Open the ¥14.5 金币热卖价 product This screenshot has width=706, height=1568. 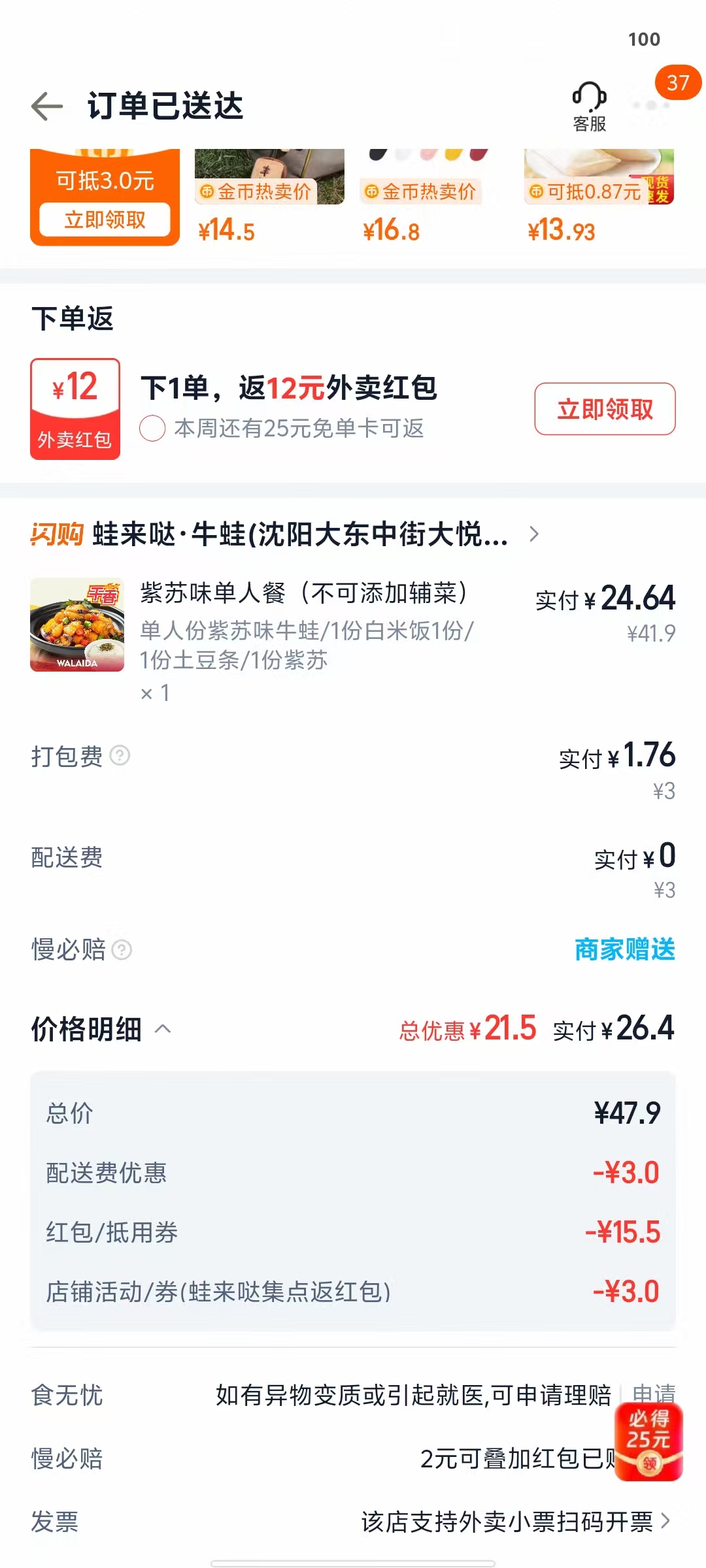coord(269,196)
